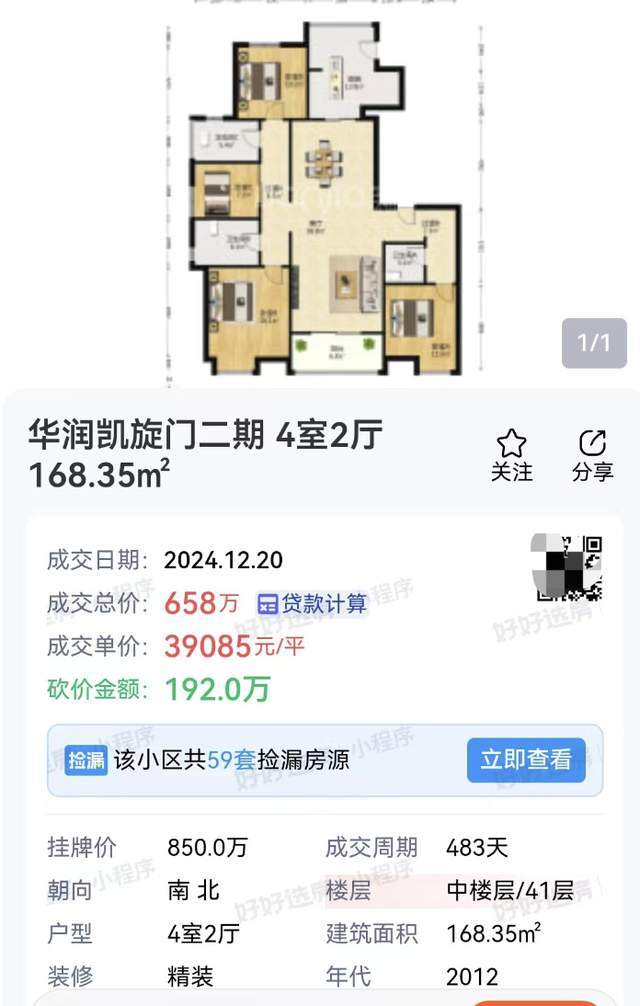Open the 贷款计算 loan calculator

coord(312,604)
